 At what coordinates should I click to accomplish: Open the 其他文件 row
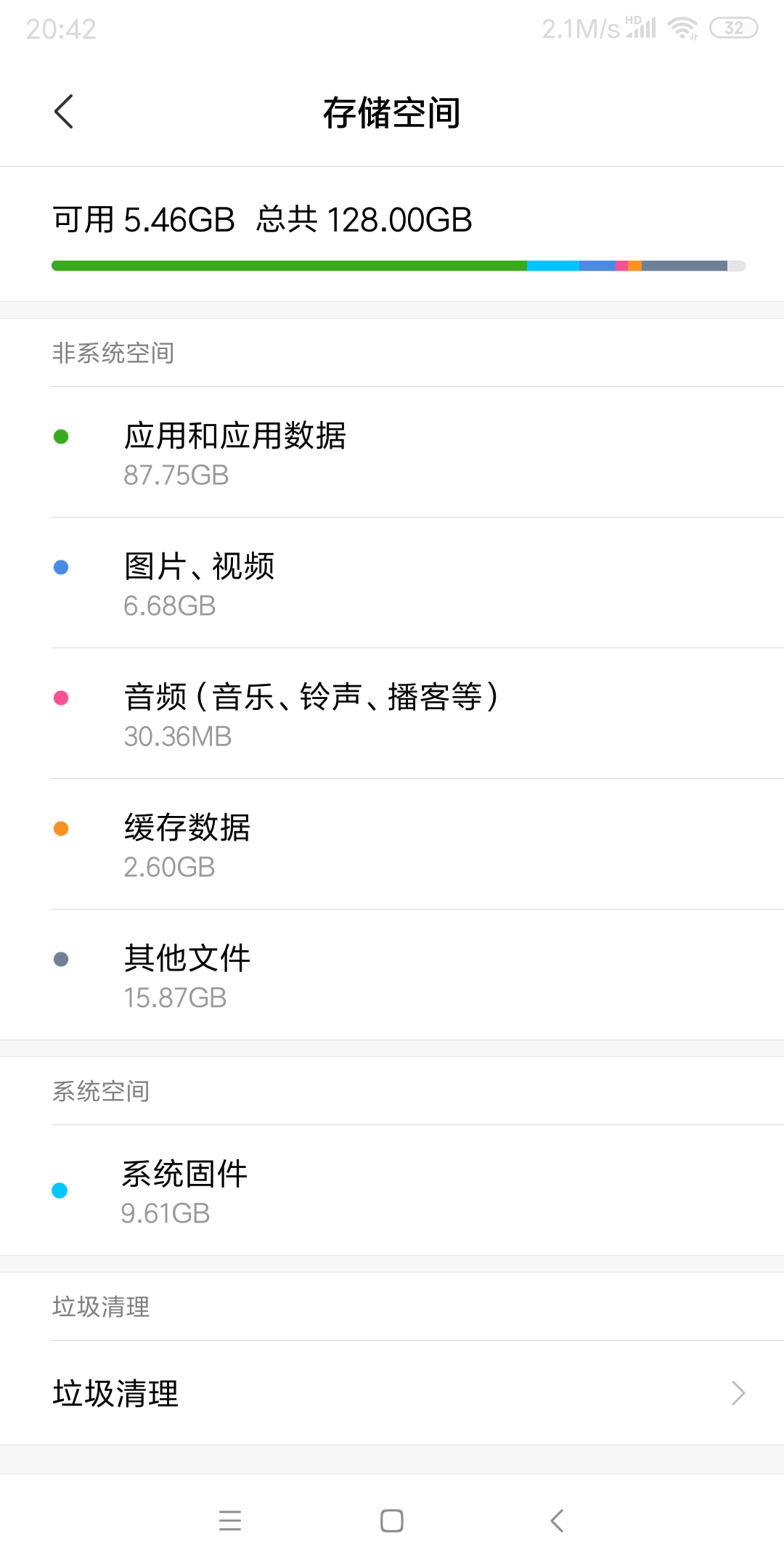392,975
